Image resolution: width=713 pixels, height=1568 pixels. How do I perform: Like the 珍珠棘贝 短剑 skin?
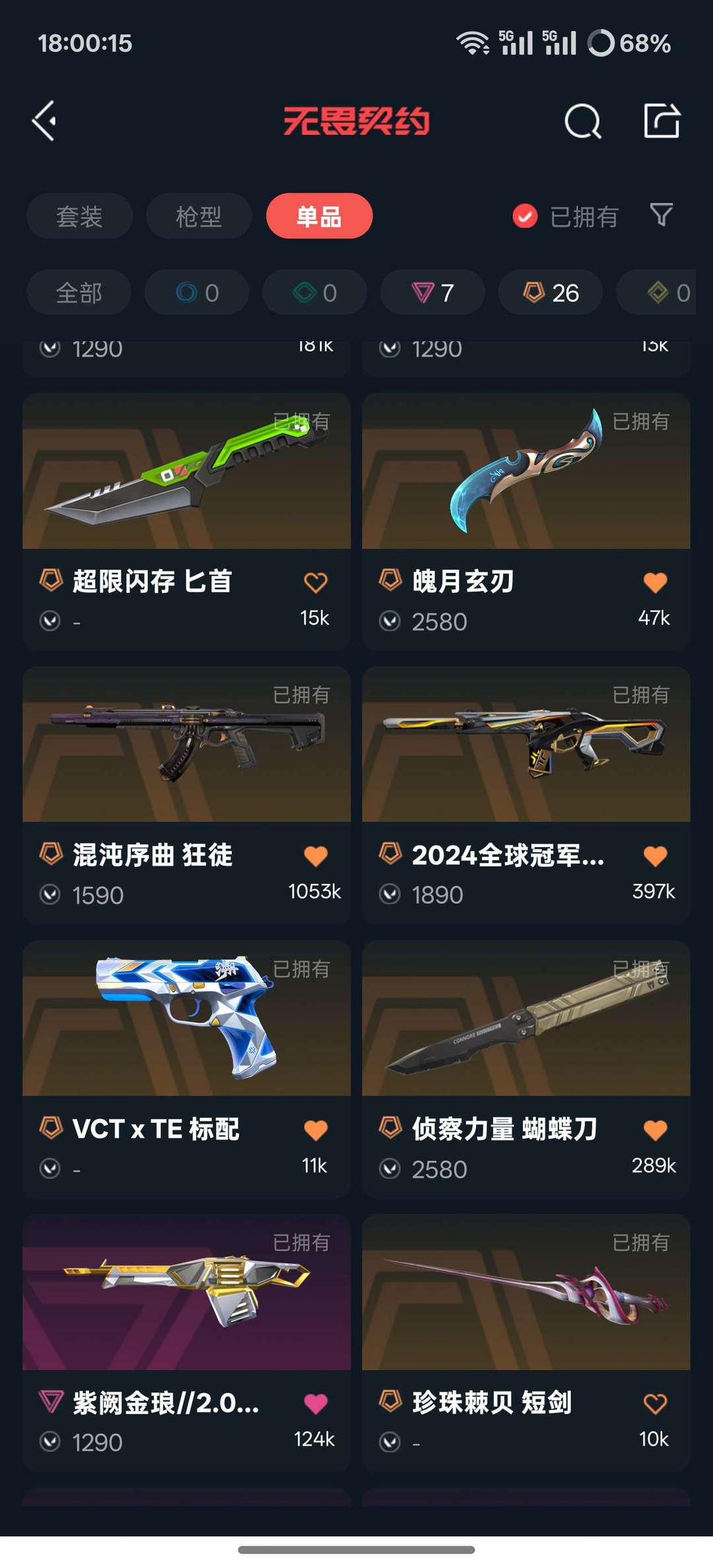point(655,1404)
